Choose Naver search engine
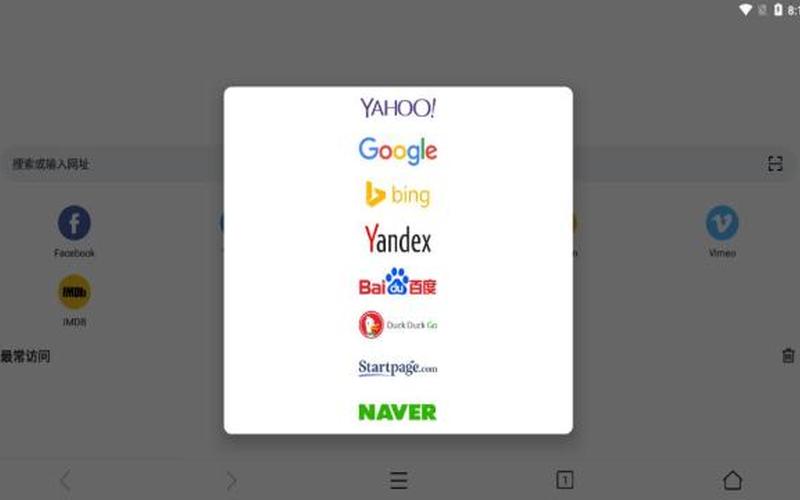 click(x=398, y=412)
